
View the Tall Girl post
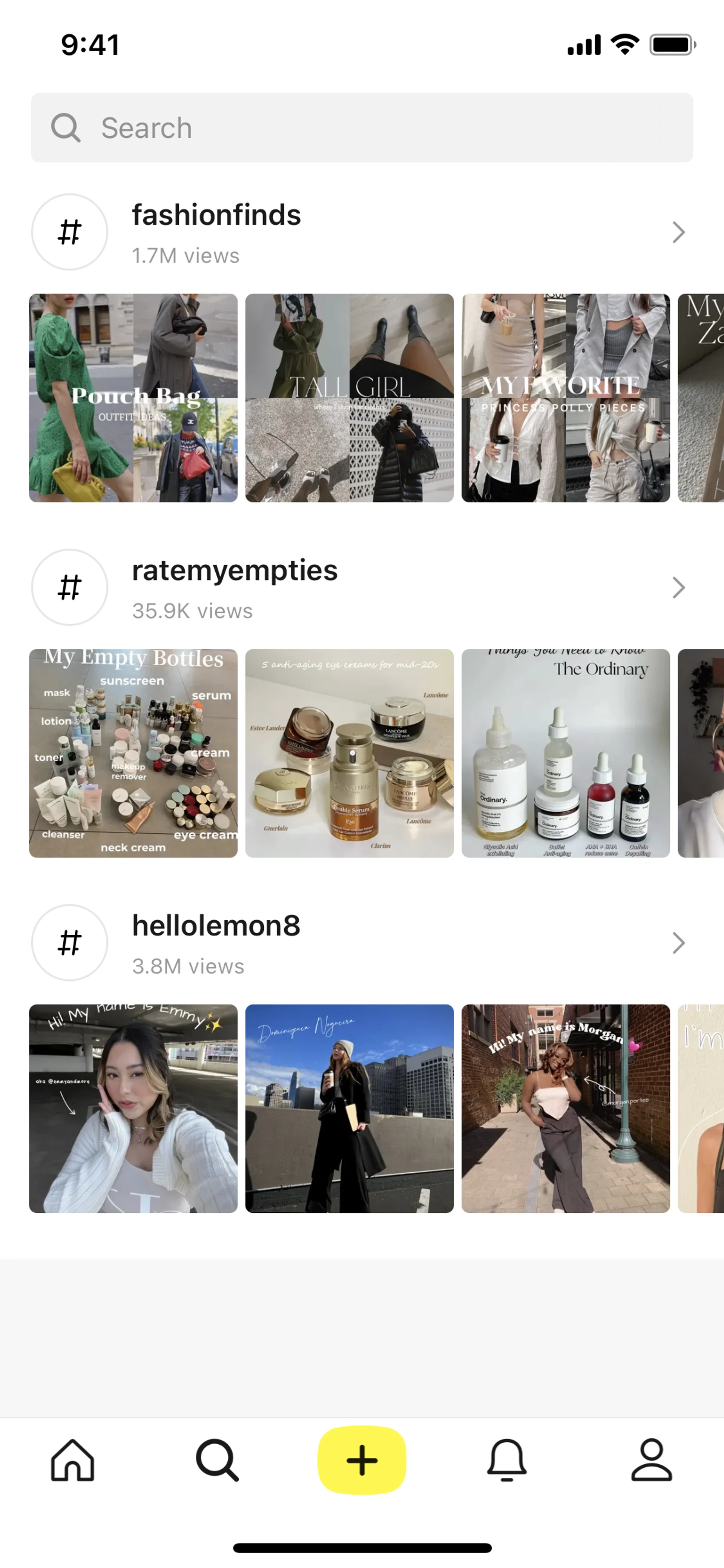tap(349, 398)
